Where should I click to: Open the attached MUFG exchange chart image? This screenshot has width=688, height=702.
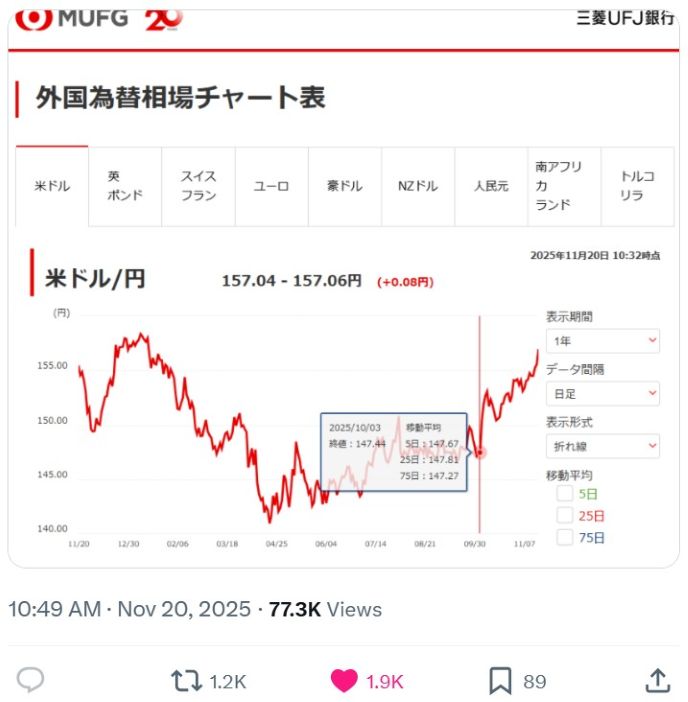coord(343,290)
